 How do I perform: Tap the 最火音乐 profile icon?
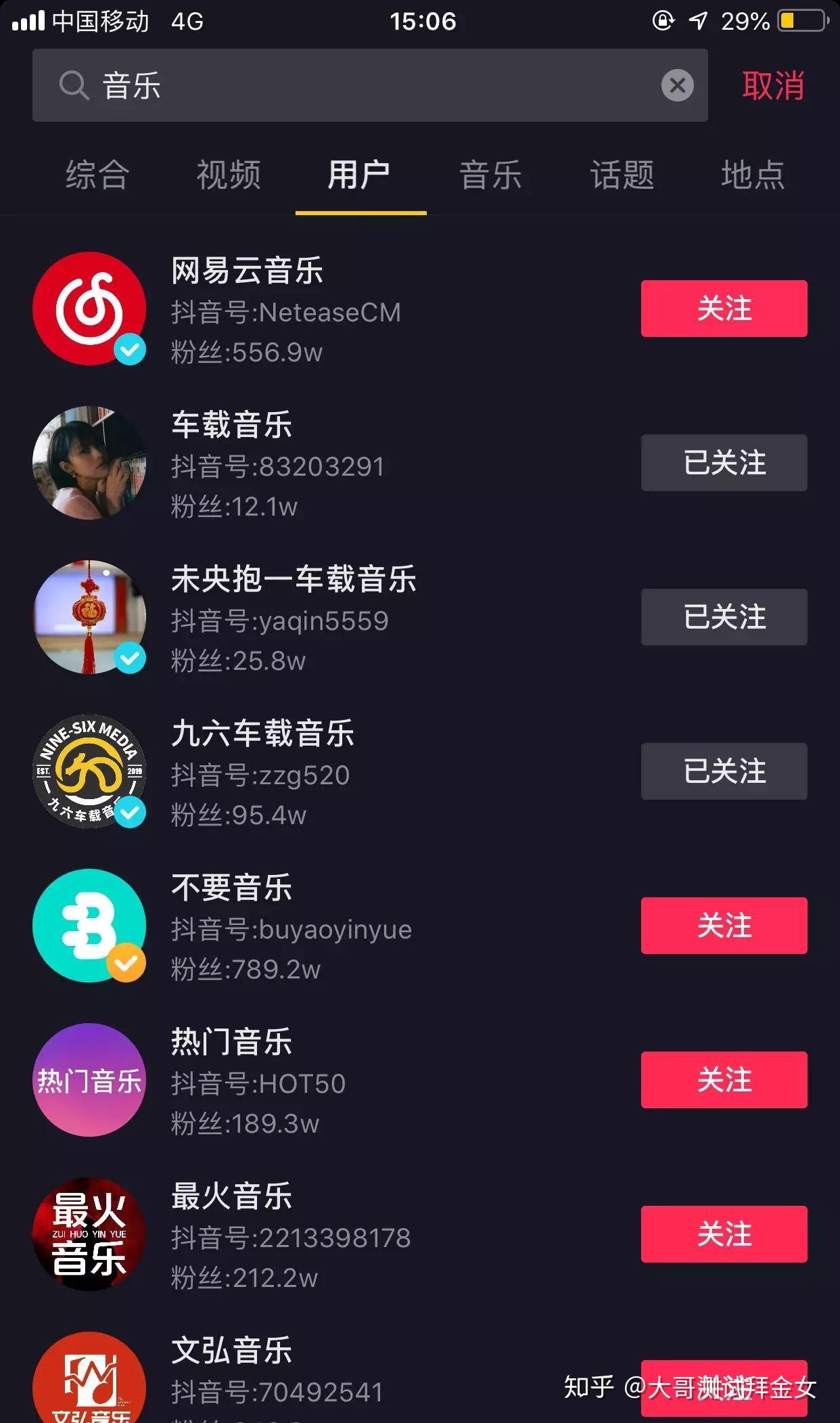(x=89, y=1235)
